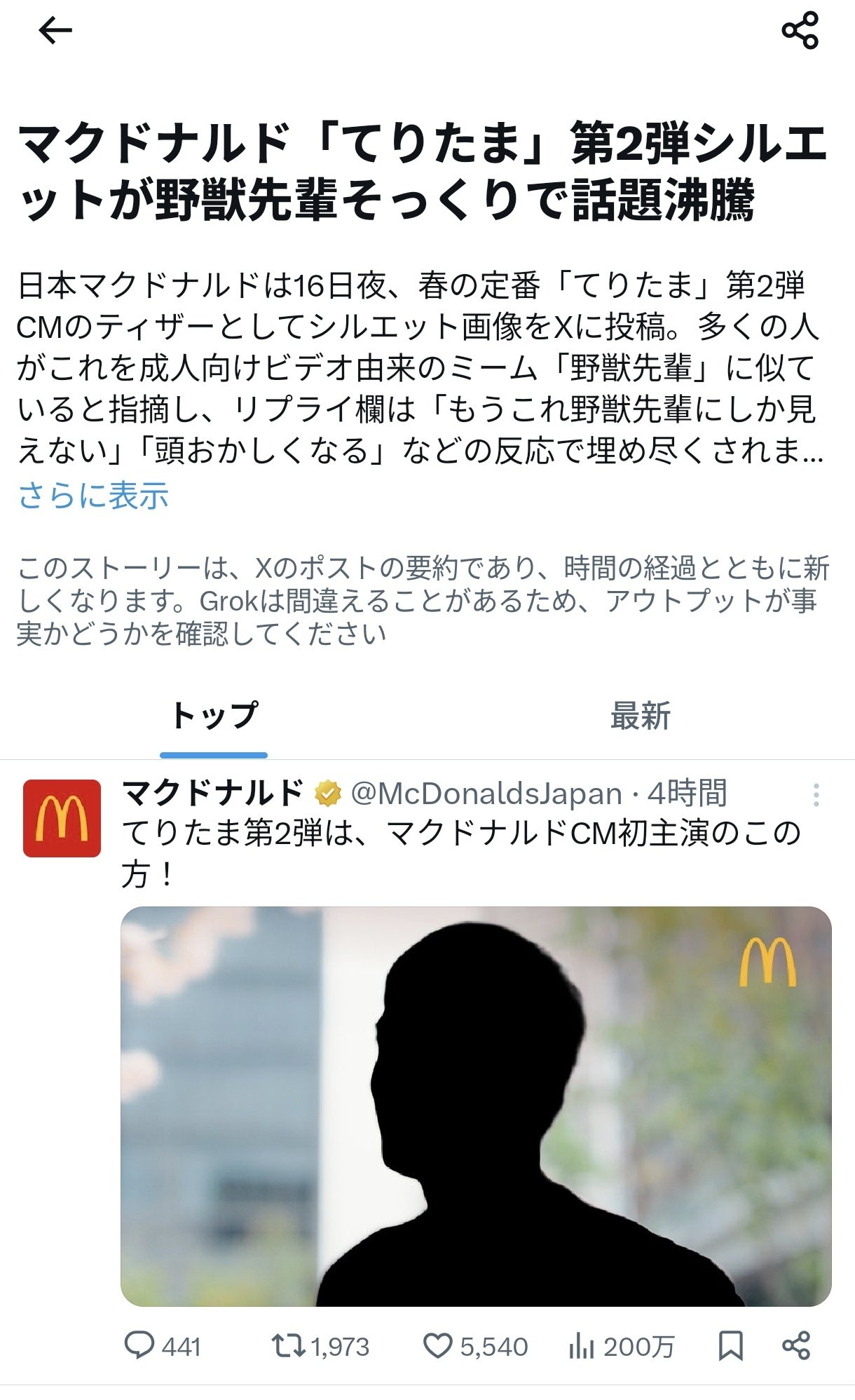Repost the マクドナルド post
This screenshot has height=1400, width=855.
(288, 1345)
